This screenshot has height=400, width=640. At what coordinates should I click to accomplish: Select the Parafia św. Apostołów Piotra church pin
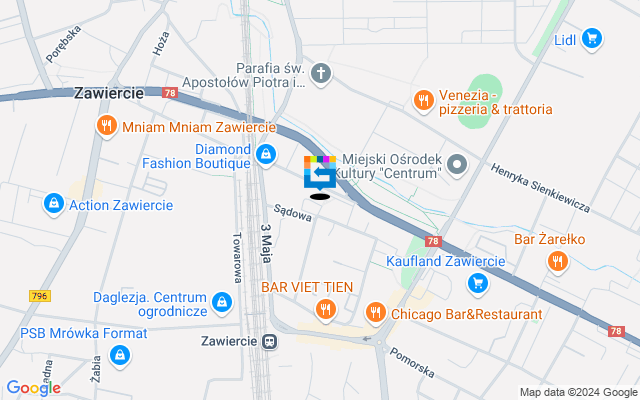(321, 73)
